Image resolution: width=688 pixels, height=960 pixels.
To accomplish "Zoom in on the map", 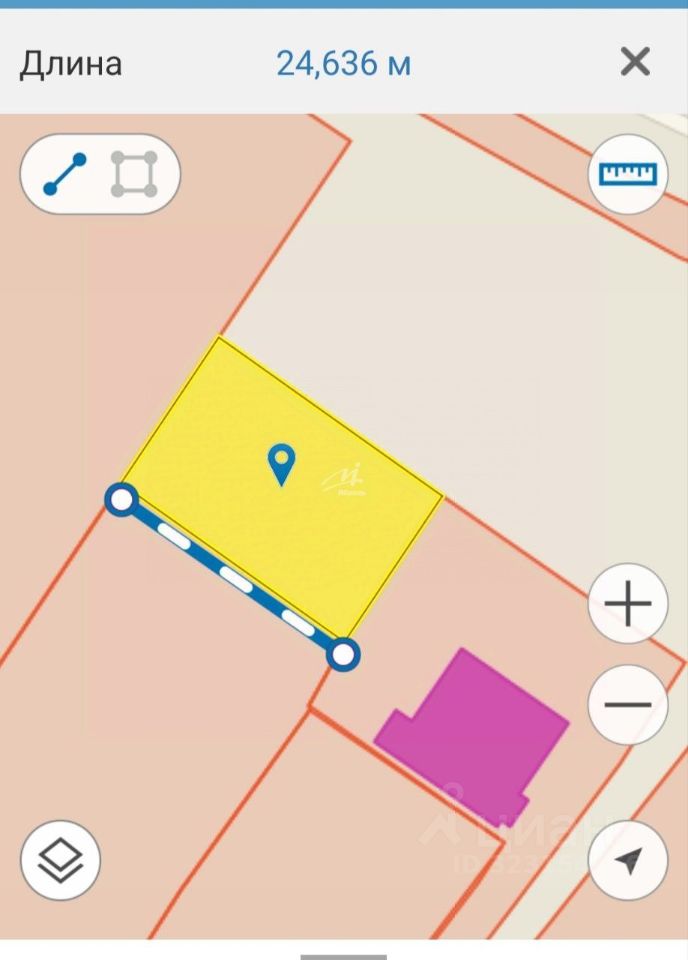I will point(628,604).
